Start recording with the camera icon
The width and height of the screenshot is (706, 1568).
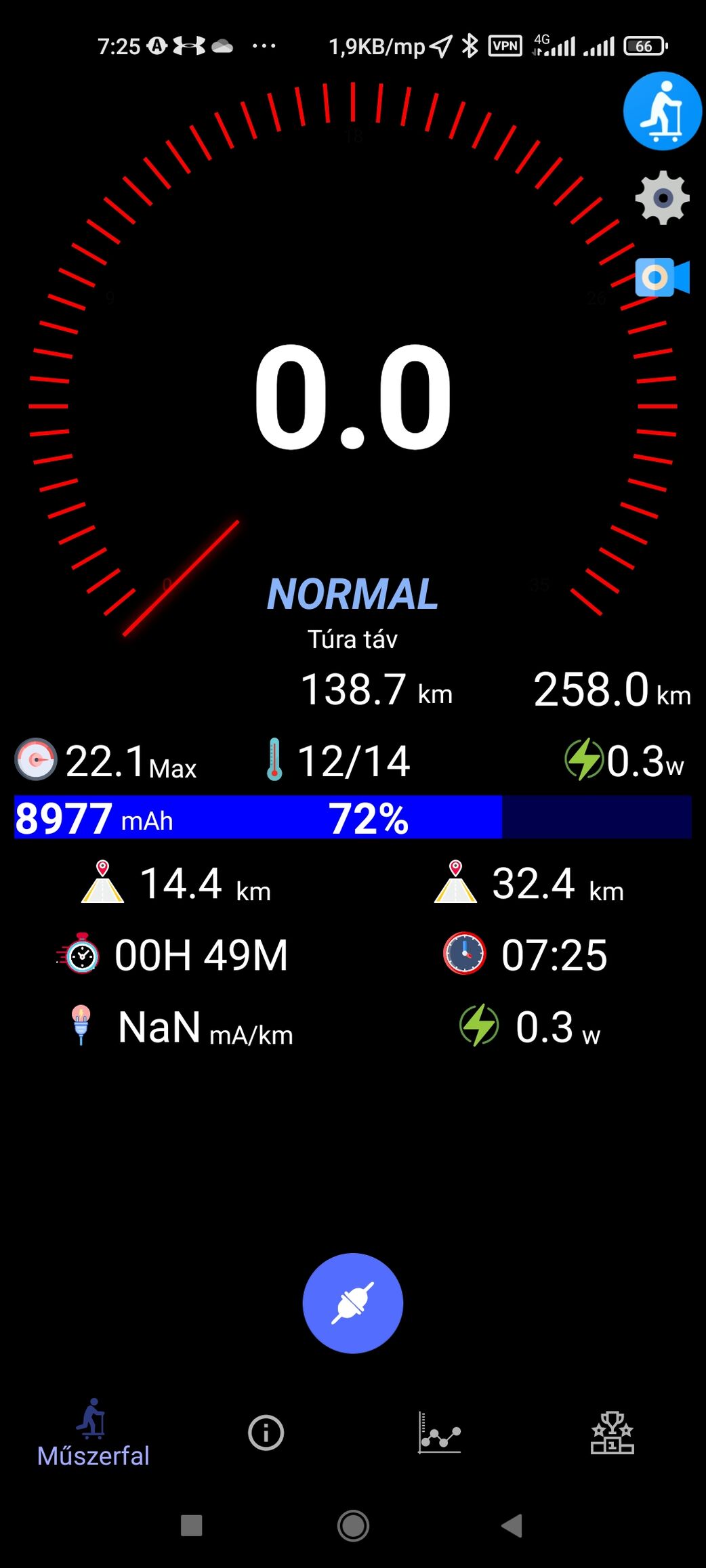[x=662, y=277]
